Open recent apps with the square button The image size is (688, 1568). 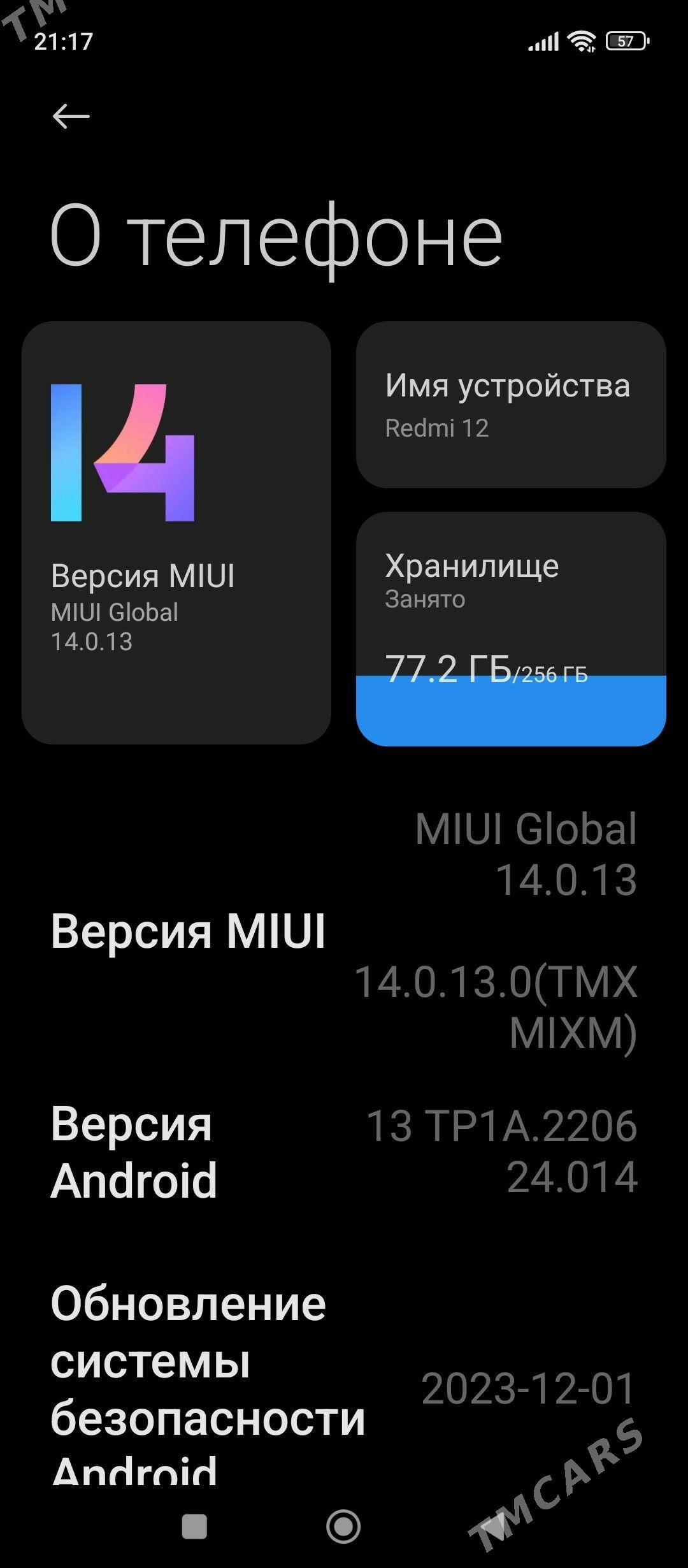[x=194, y=1527]
